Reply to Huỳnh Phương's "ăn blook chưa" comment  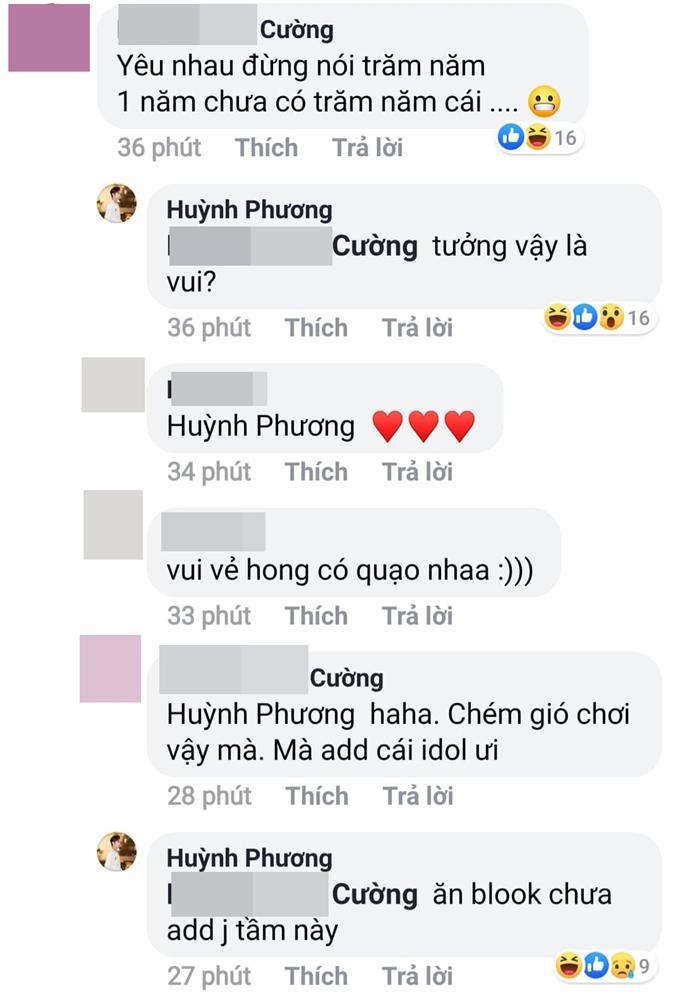[x=417, y=976]
